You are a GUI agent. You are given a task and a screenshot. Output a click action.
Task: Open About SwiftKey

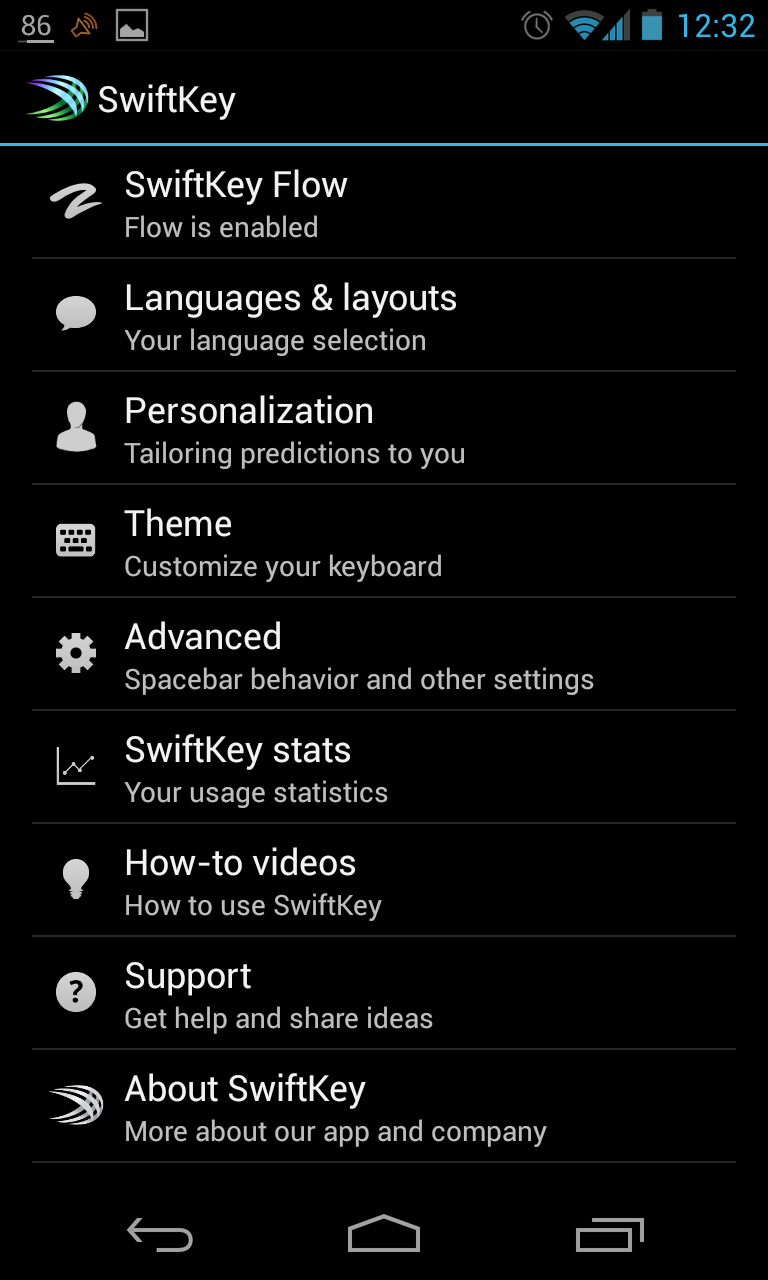[x=384, y=1107]
